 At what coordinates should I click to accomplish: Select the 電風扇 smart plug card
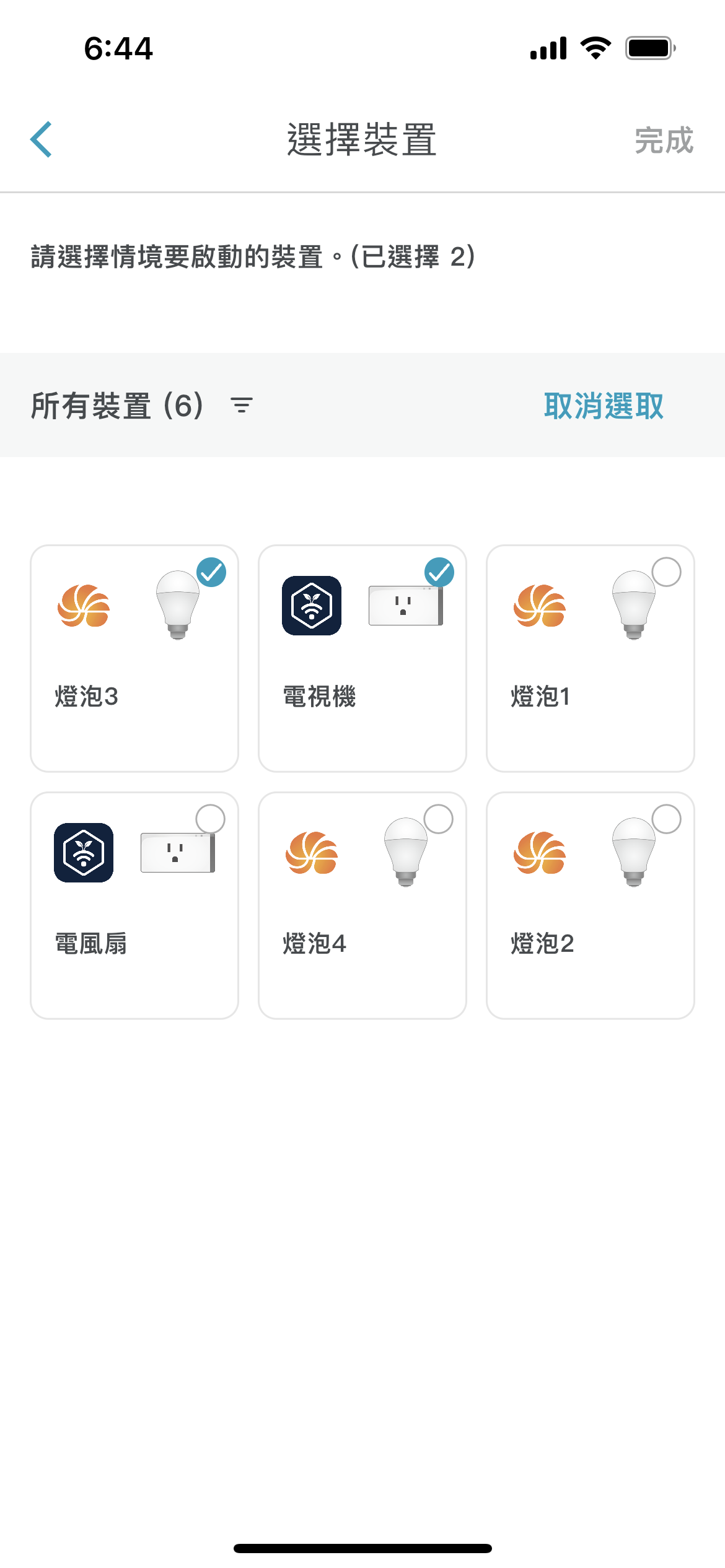(x=134, y=905)
